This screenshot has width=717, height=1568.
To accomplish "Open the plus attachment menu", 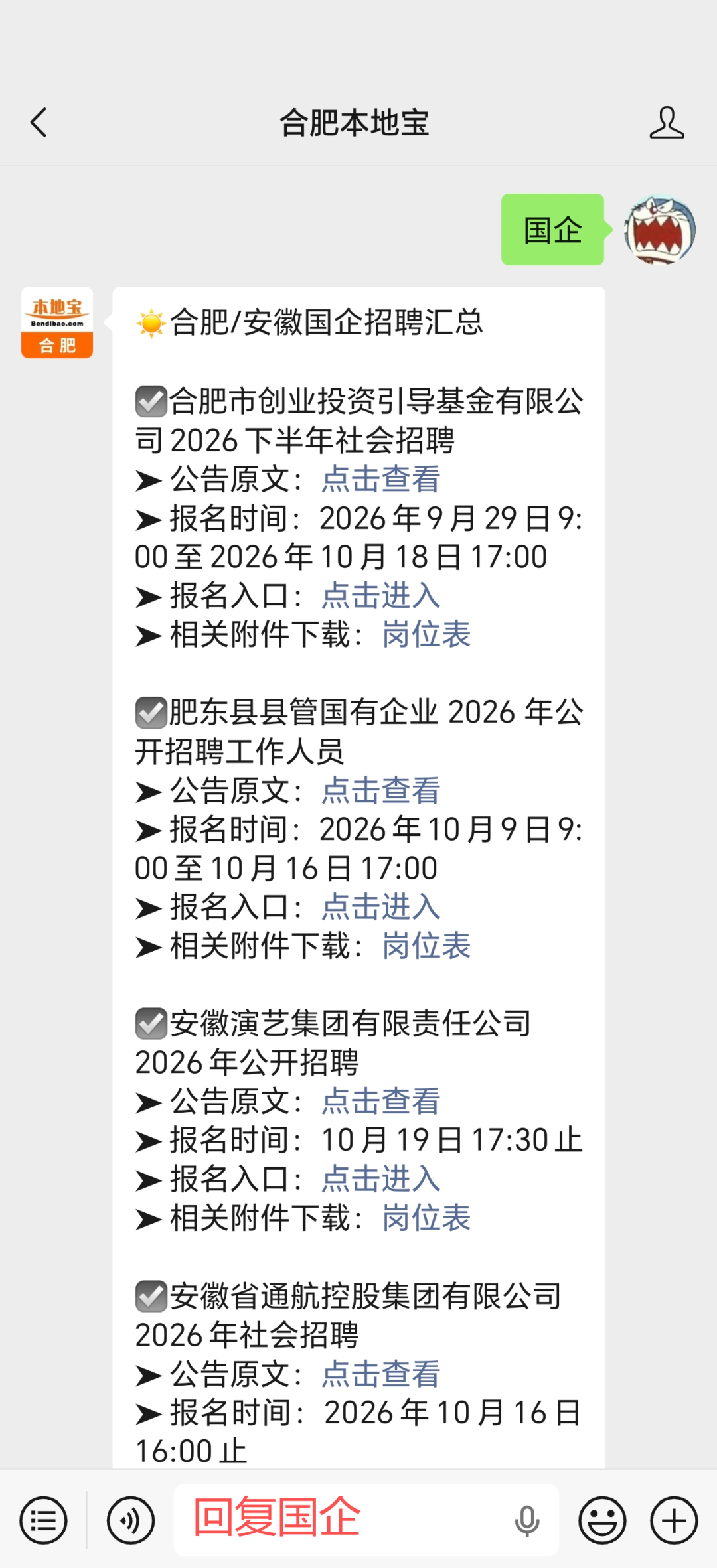I will [674, 1520].
